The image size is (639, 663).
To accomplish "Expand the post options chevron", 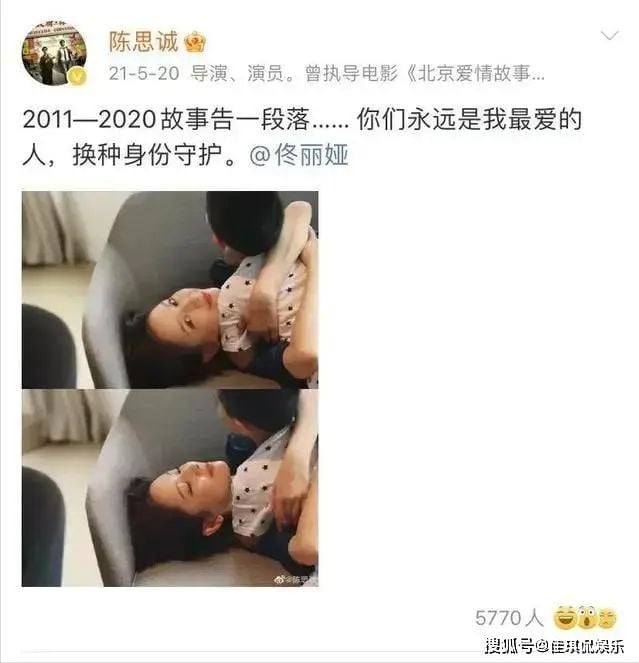I will point(609,37).
